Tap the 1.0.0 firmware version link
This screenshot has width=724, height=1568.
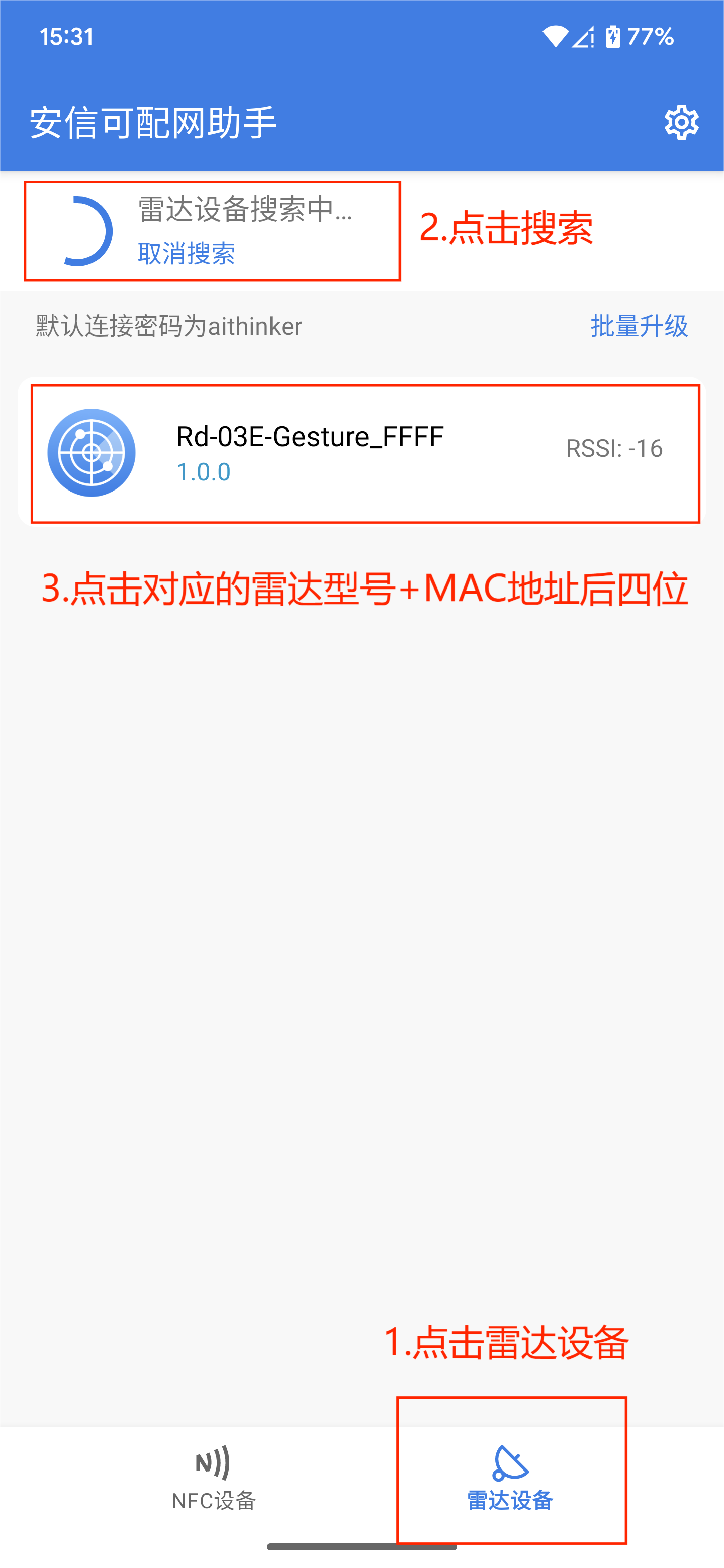(203, 472)
